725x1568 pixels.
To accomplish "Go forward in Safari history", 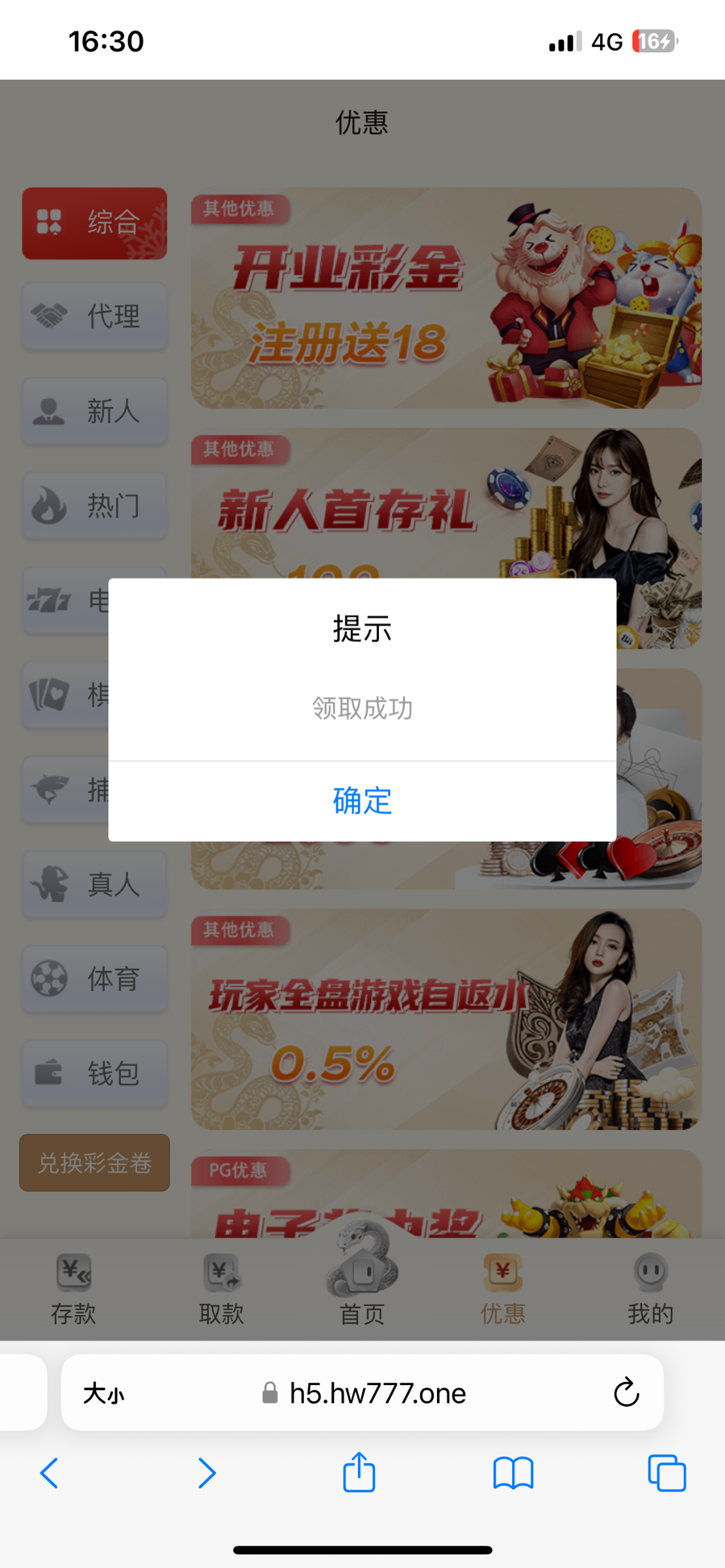I will coord(206,1473).
